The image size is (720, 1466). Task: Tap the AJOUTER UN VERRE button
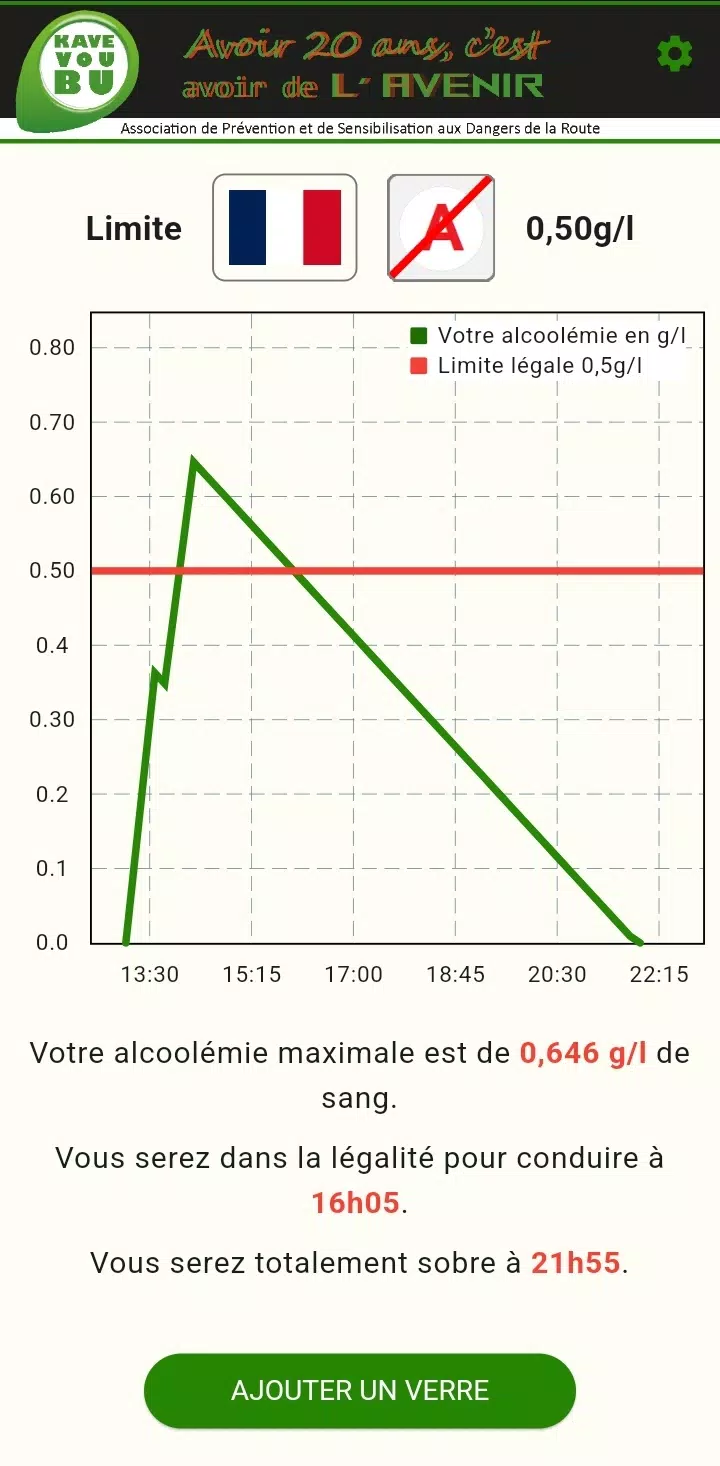pos(360,1390)
